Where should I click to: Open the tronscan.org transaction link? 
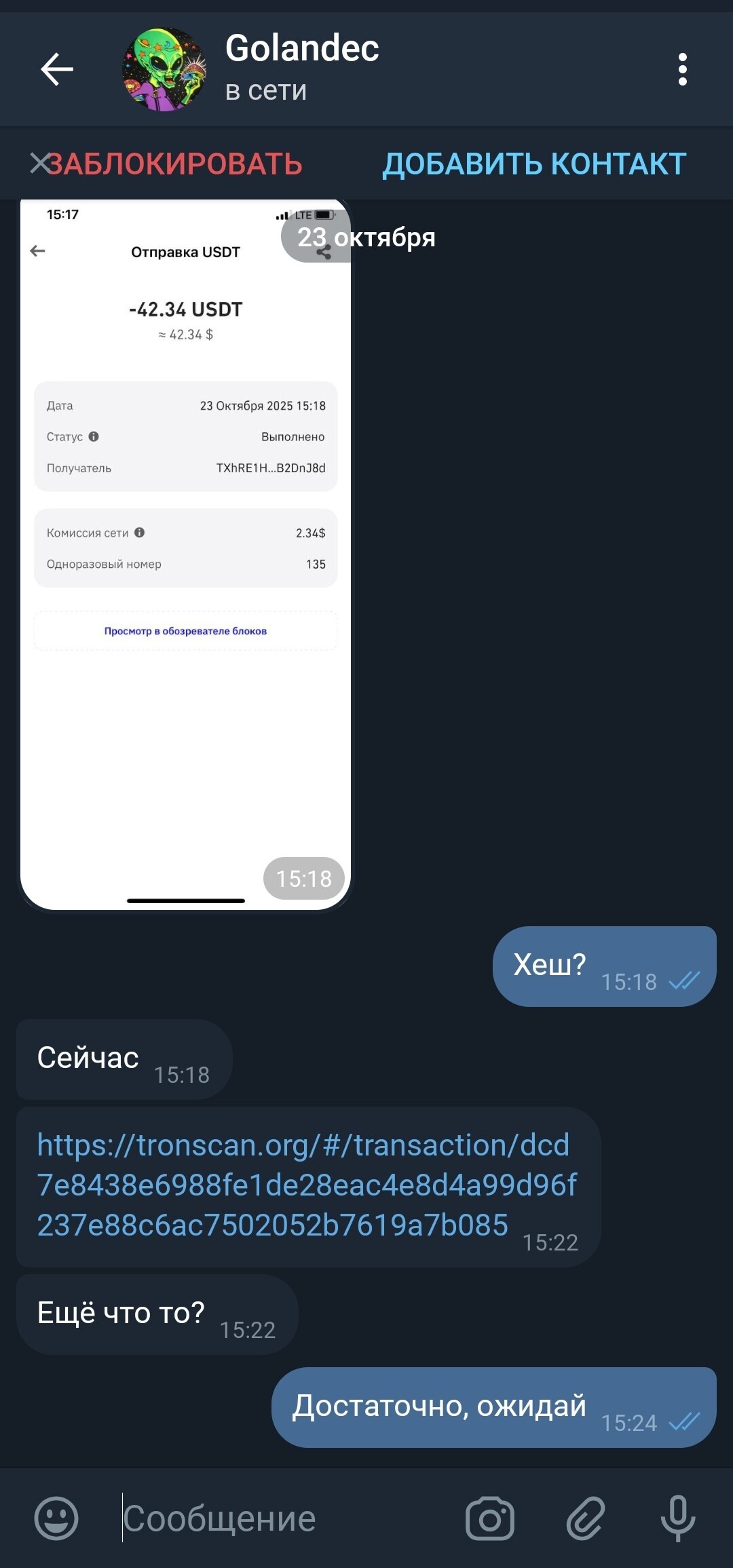point(305,1185)
